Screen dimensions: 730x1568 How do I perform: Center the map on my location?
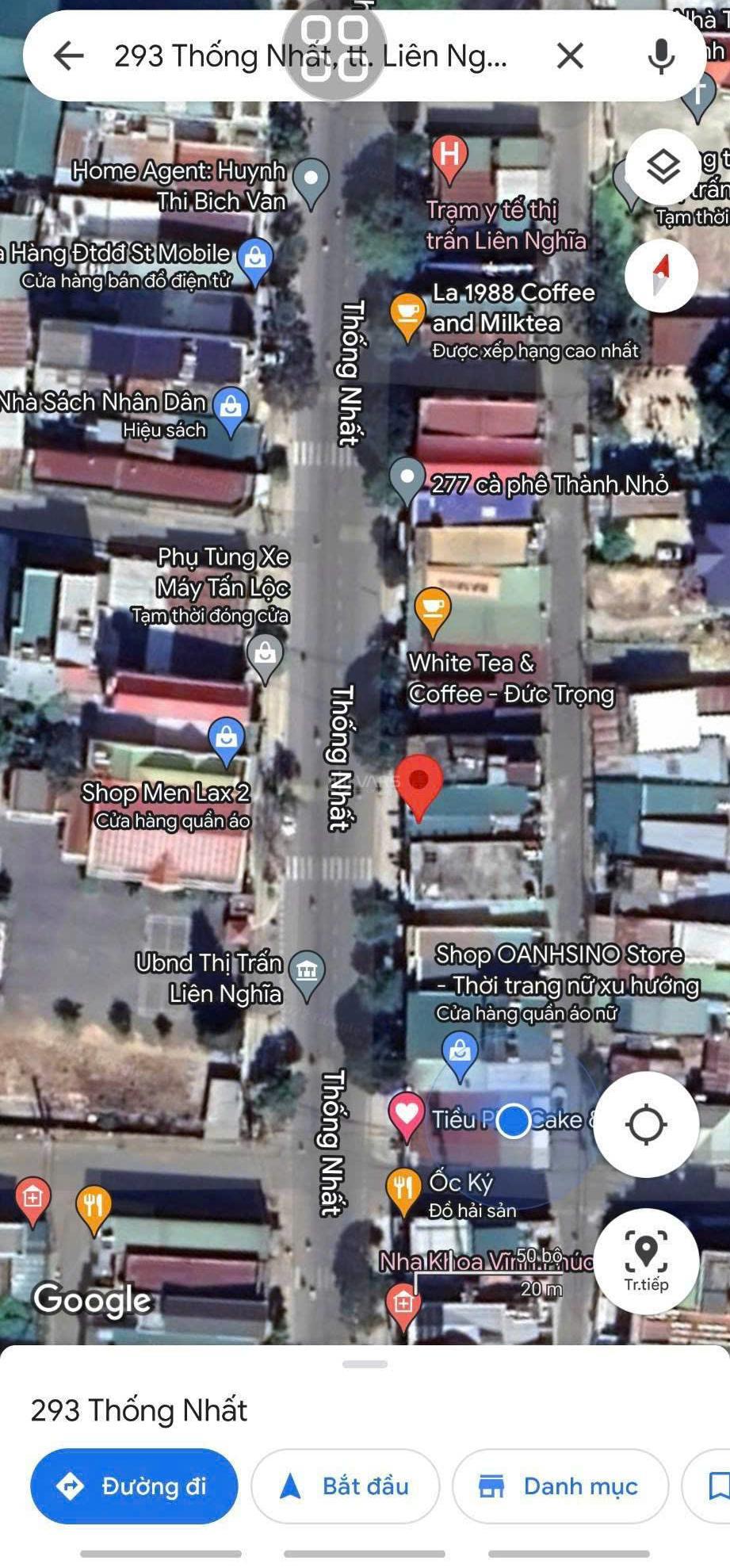pyautogui.click(x=646, y=1124)
